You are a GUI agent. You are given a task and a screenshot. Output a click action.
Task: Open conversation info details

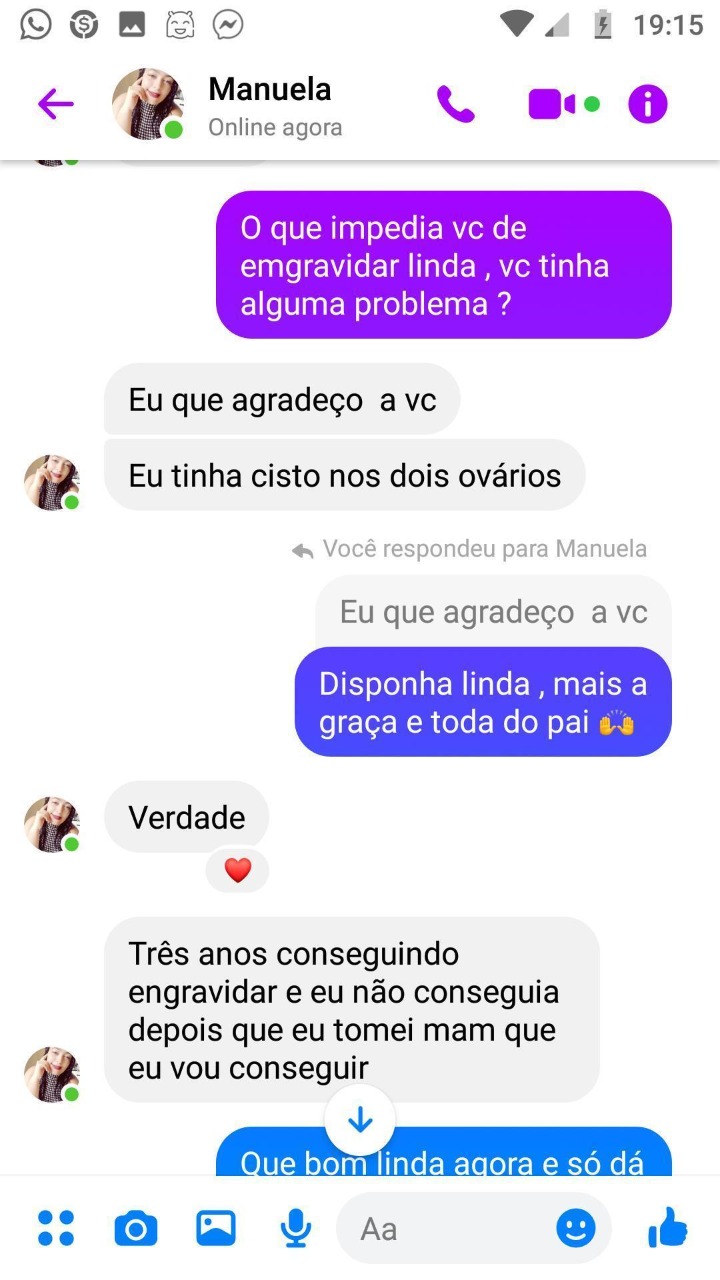point(647,104)
